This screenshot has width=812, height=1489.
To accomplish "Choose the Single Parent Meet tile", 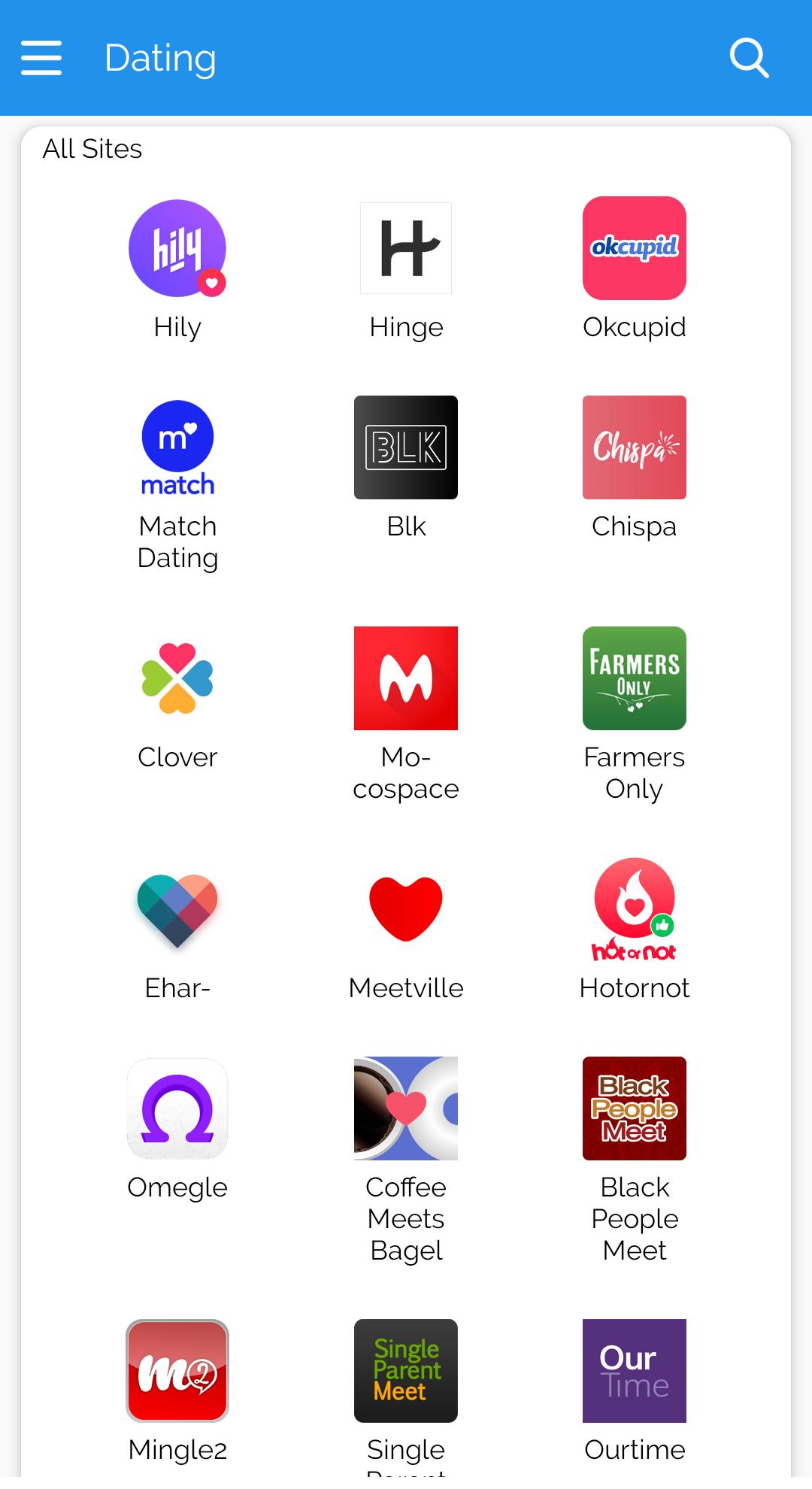I will (x=406, y=1371).
